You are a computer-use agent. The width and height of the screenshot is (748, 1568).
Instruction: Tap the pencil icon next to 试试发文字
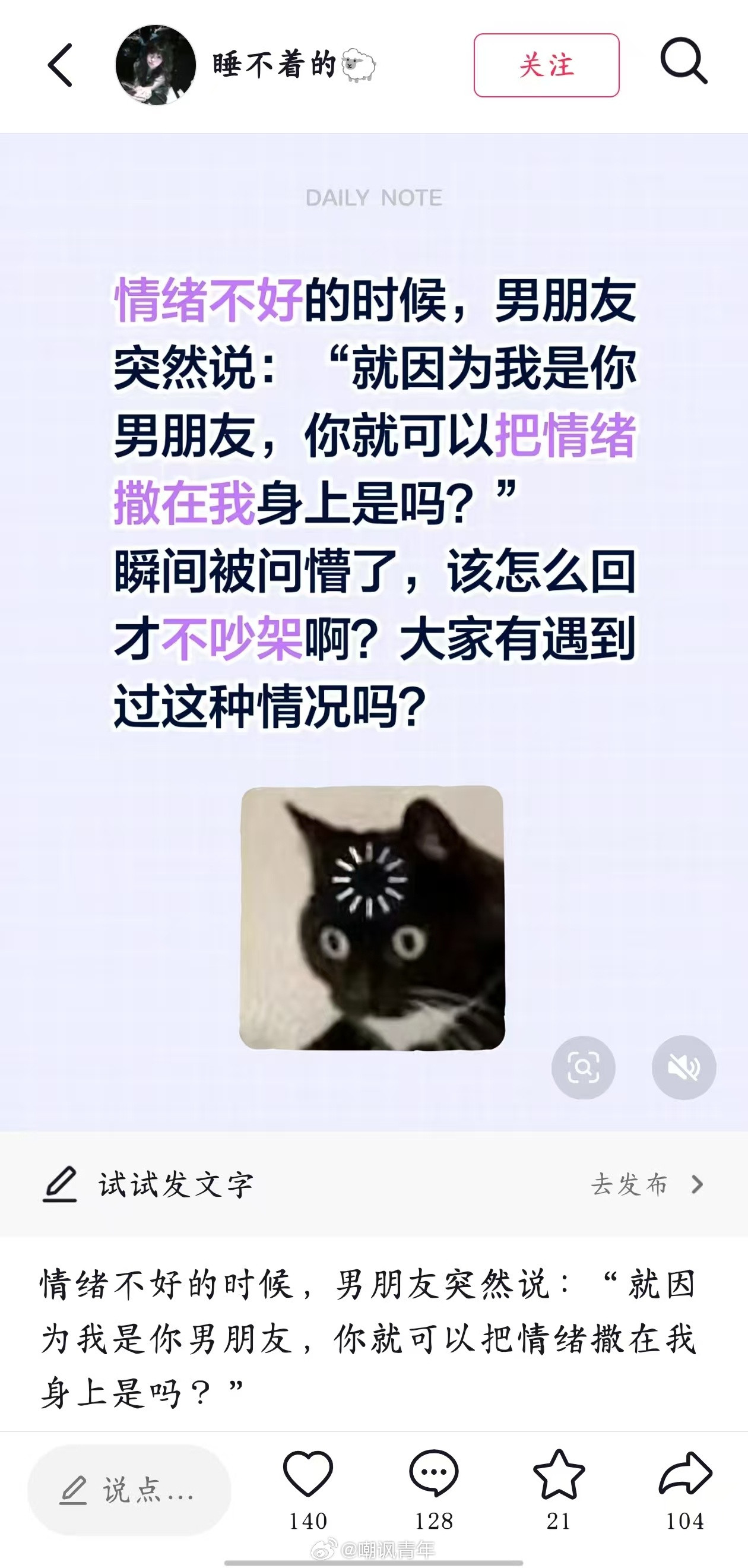click(61, 1183)
